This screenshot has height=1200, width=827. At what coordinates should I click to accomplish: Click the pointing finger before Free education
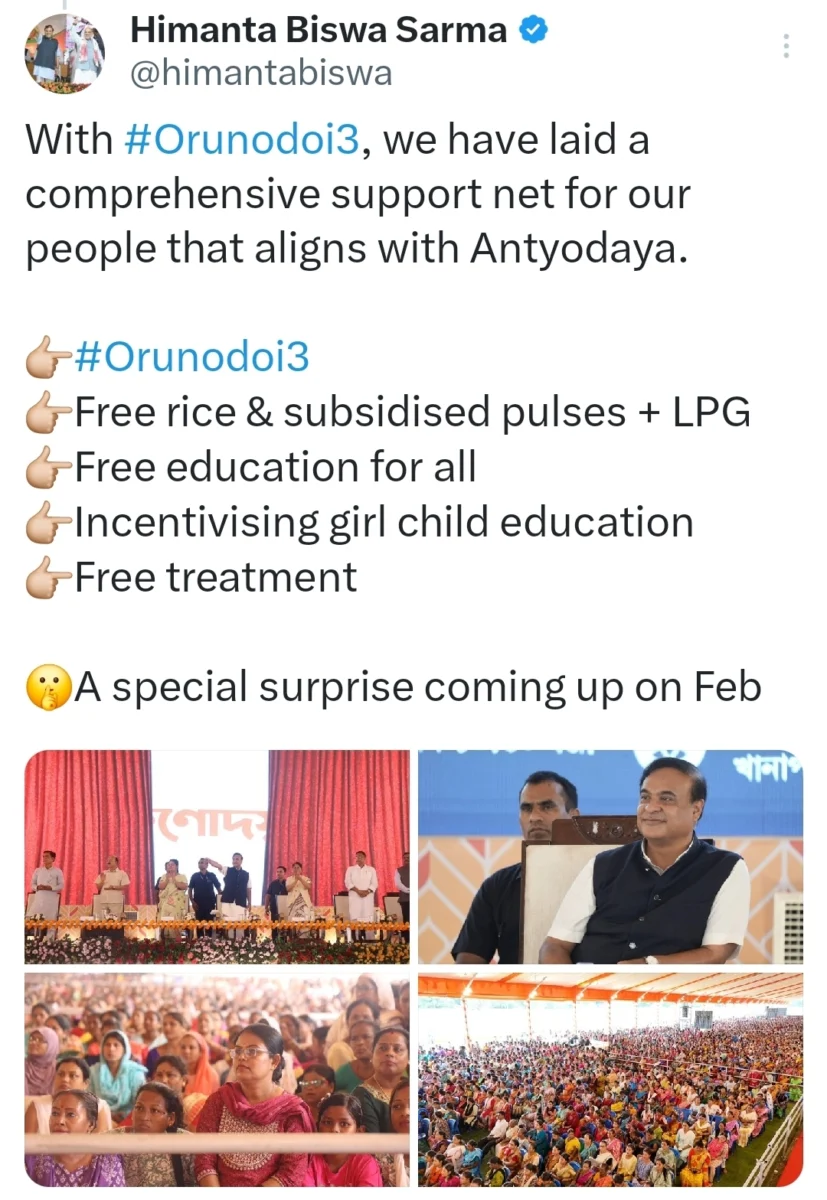tap(48, 466)
